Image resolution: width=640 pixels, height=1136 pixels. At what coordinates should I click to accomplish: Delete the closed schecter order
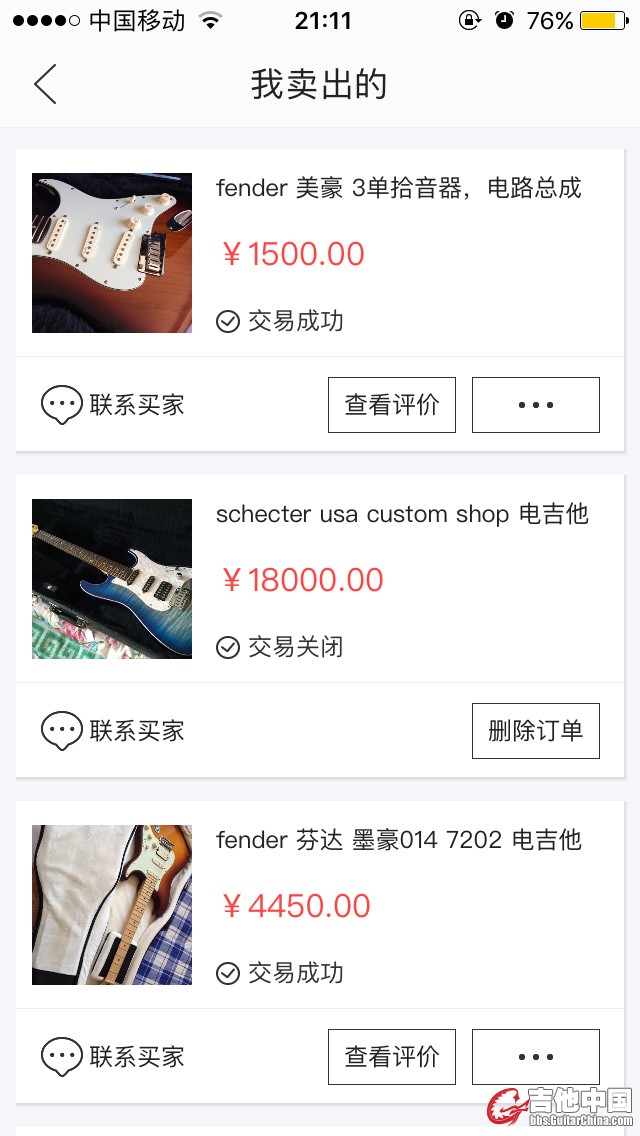[x=536, y=731]
